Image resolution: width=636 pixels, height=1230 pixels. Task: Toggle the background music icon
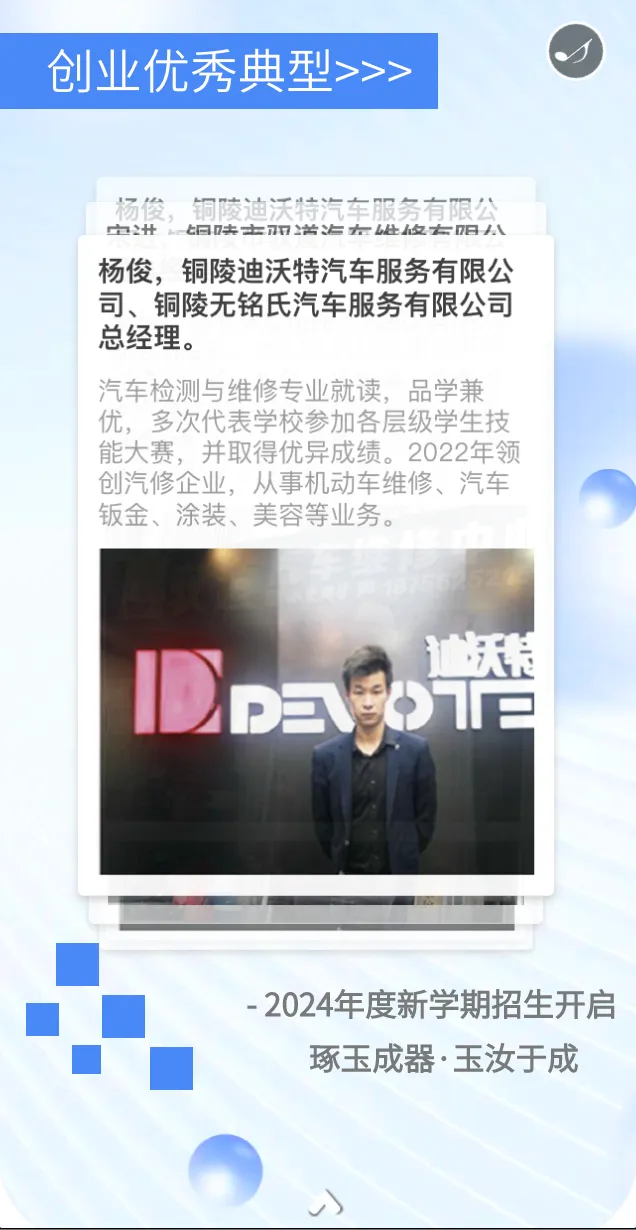(x=576, y=51)
